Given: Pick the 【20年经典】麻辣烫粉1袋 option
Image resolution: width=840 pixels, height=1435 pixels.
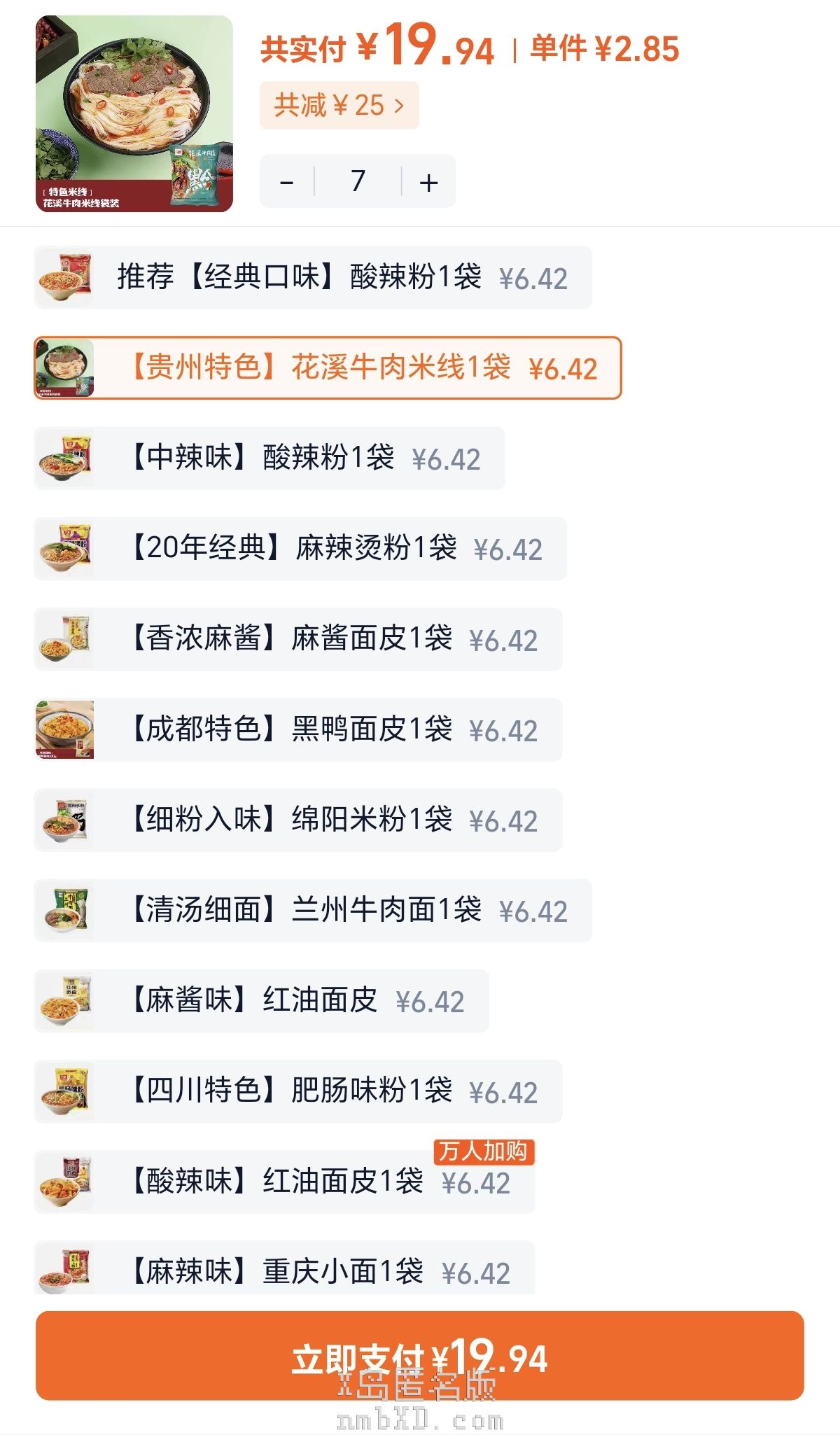Looking at the screenshot, I should point(300,548).
